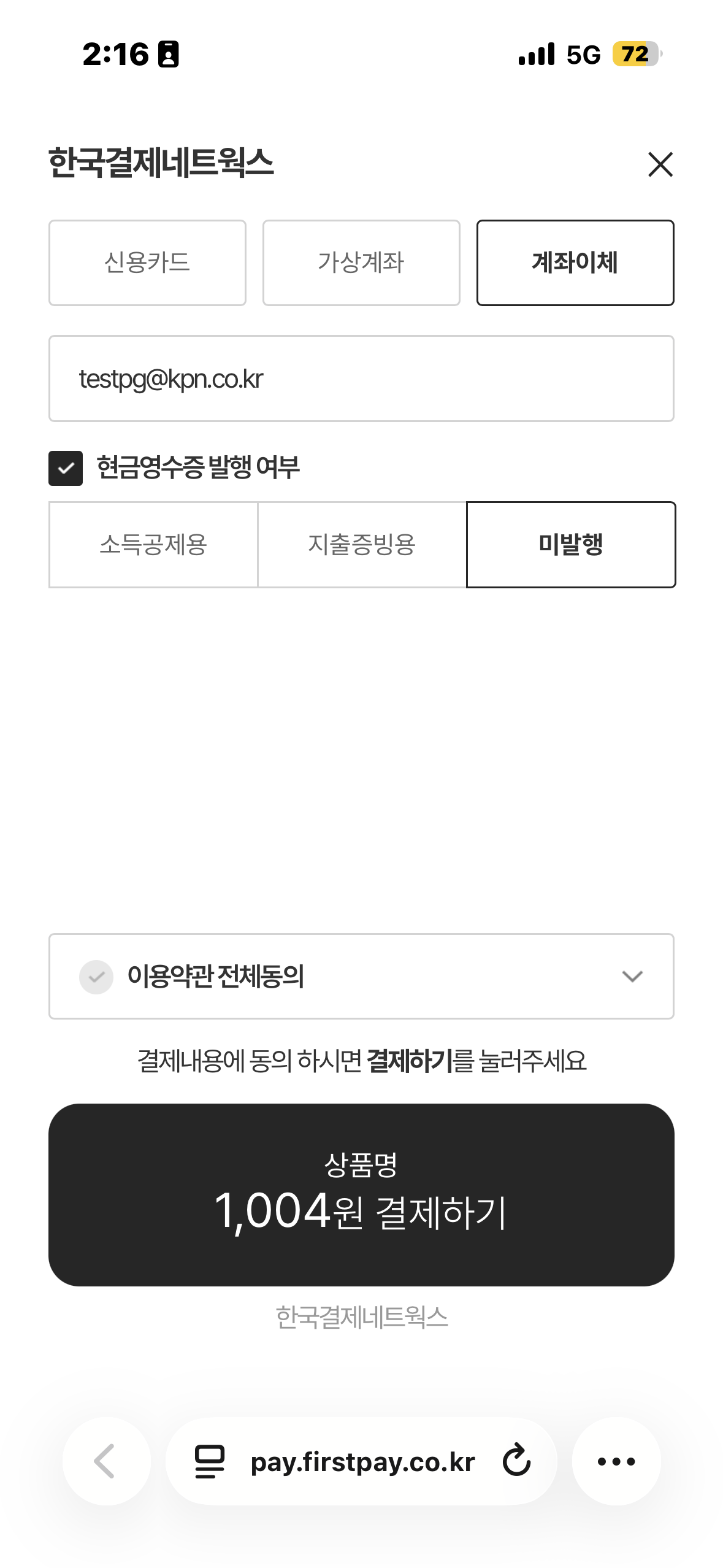Choose the 미발행 receipt option
The width and height of the screenshot is (723, 1568).
click(x=570, y=545)
